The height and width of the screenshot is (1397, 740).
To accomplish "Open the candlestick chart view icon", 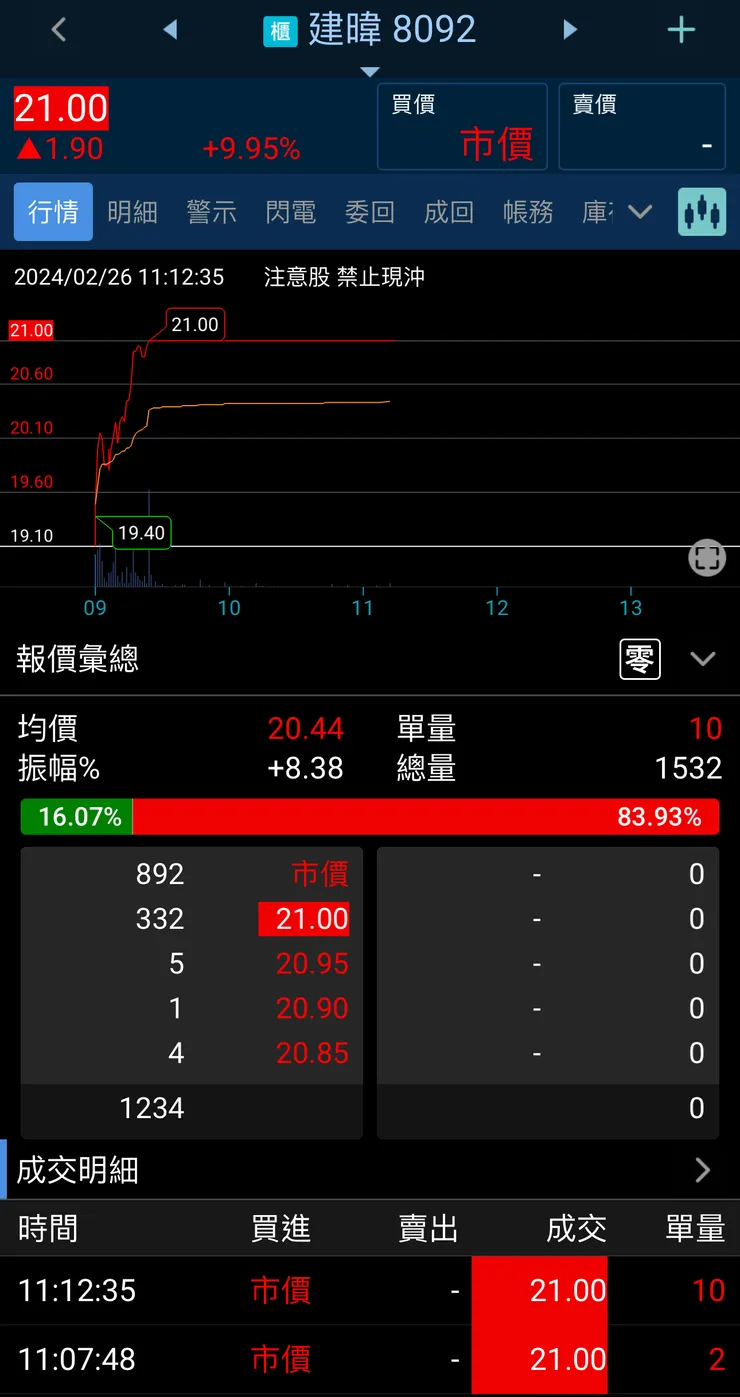I will (x=701, y=211).
